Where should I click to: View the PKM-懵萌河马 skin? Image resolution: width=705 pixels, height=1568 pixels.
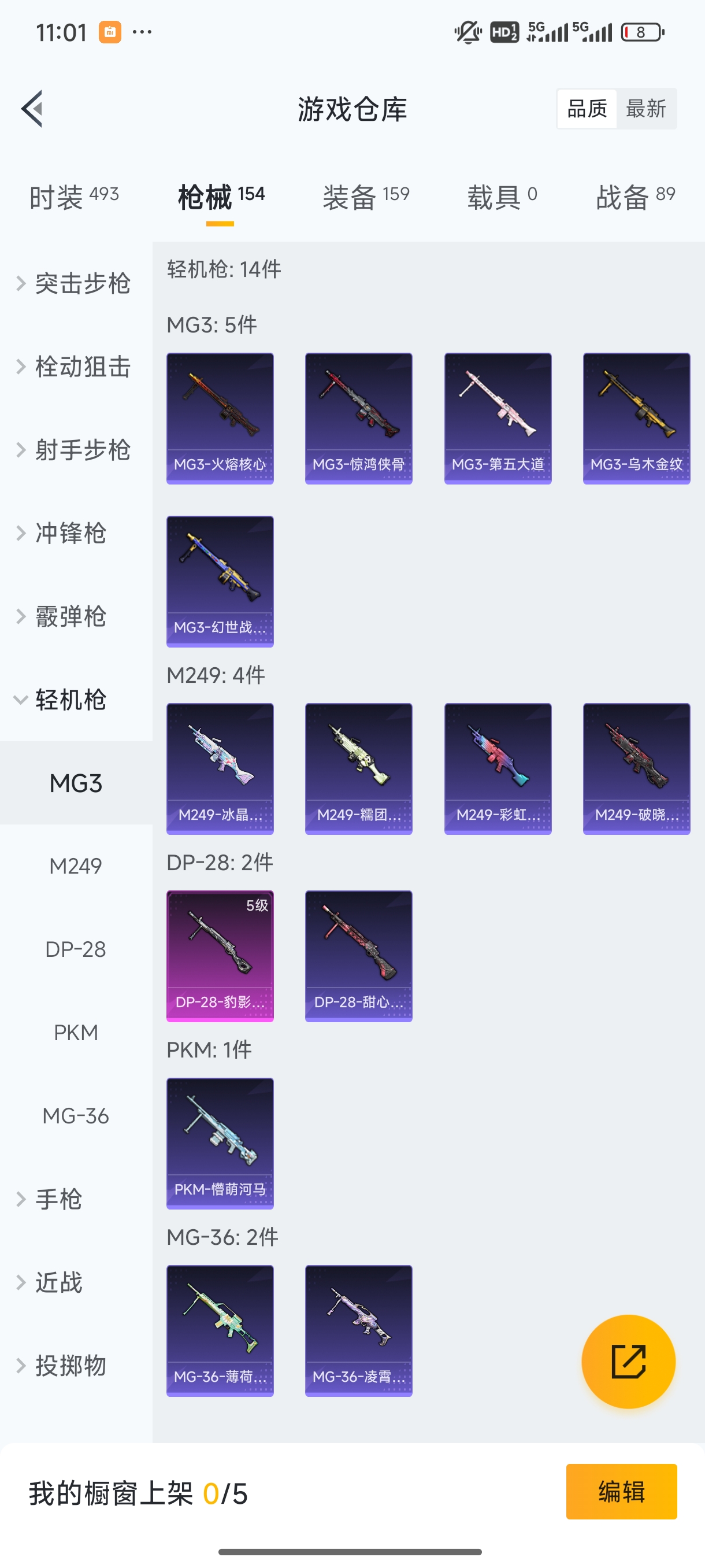(220, 1144)
